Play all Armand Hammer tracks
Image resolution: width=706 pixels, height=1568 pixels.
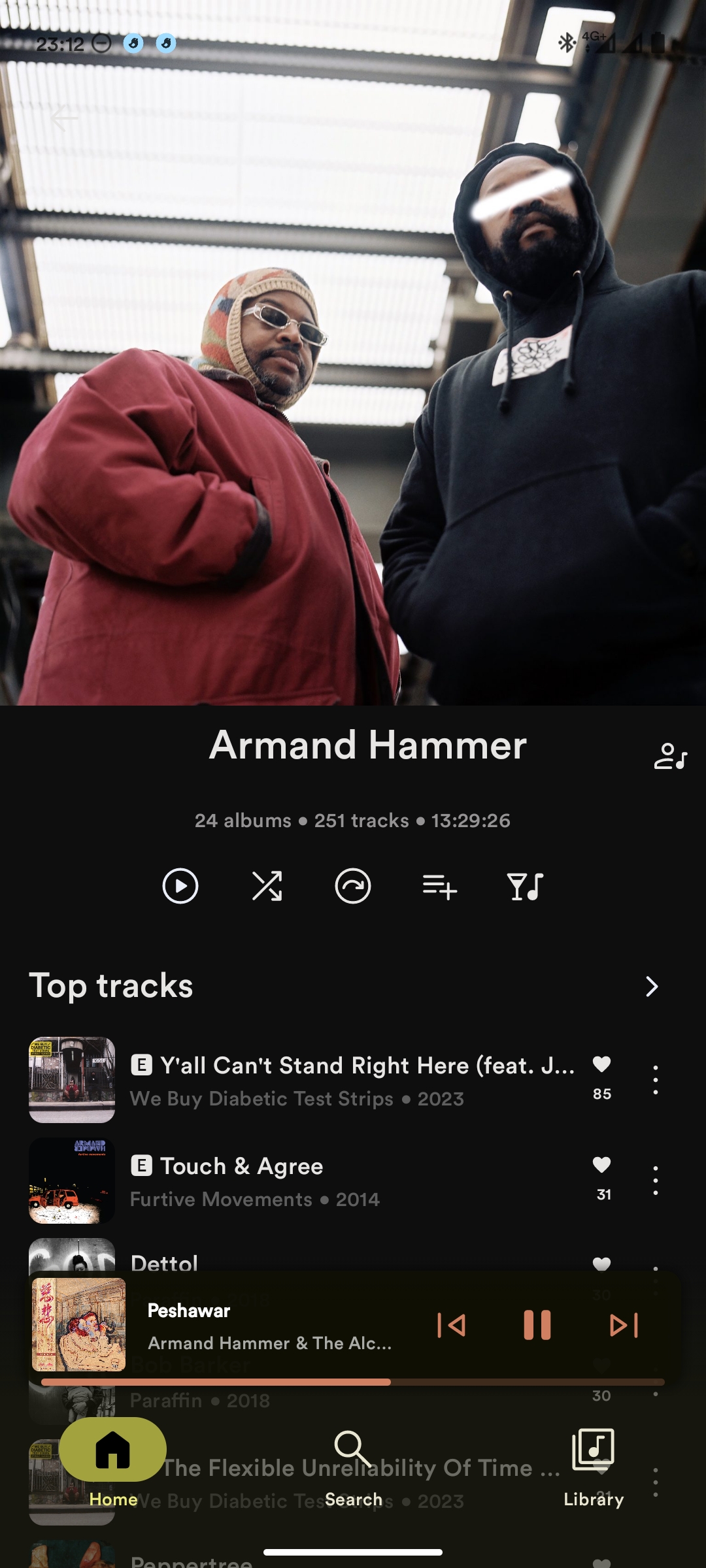click(180, 886)
